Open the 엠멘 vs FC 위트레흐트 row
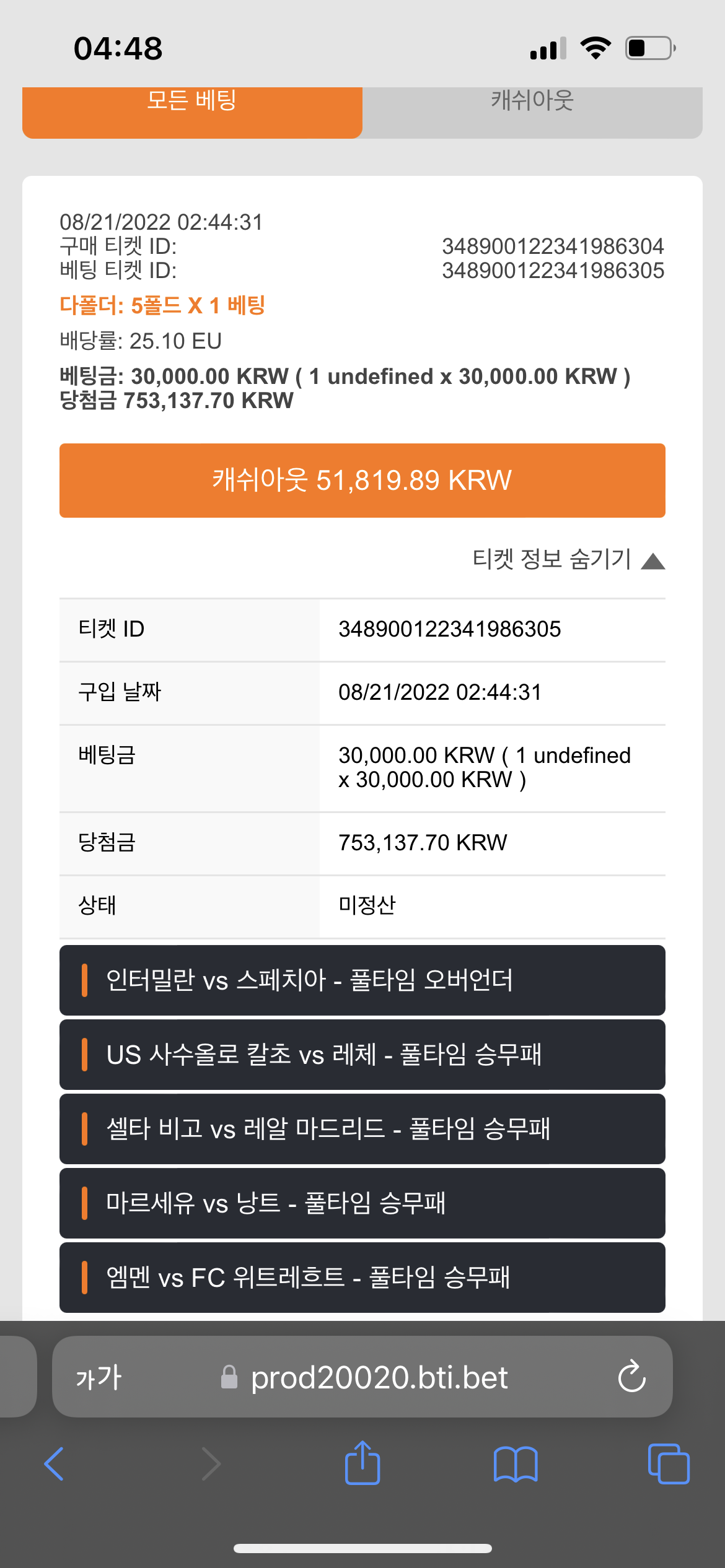Viewport: 725px width, 1568px height. point(362,1278)
